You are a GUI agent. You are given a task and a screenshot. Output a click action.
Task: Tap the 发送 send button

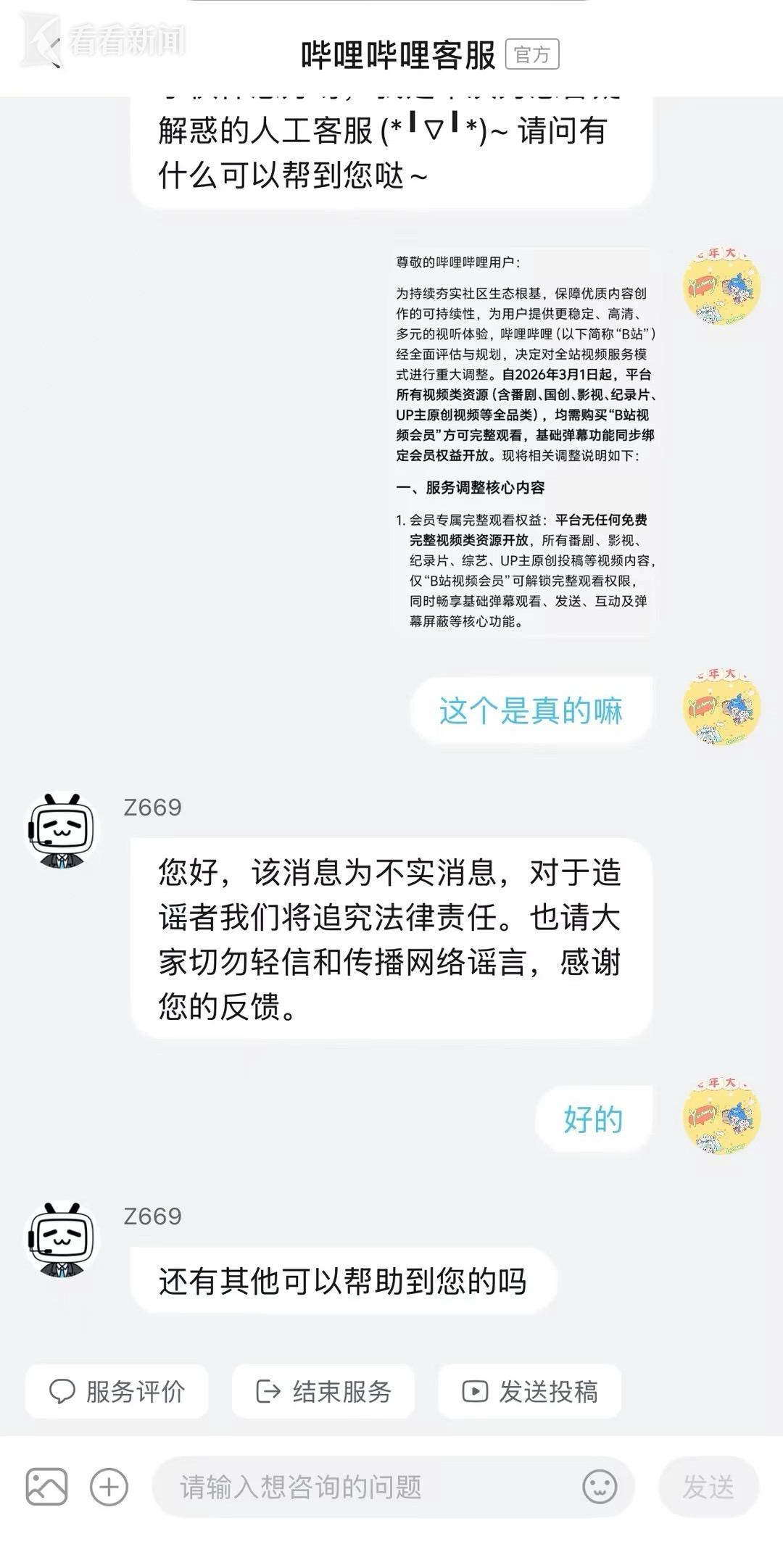tap(708, 1487)
